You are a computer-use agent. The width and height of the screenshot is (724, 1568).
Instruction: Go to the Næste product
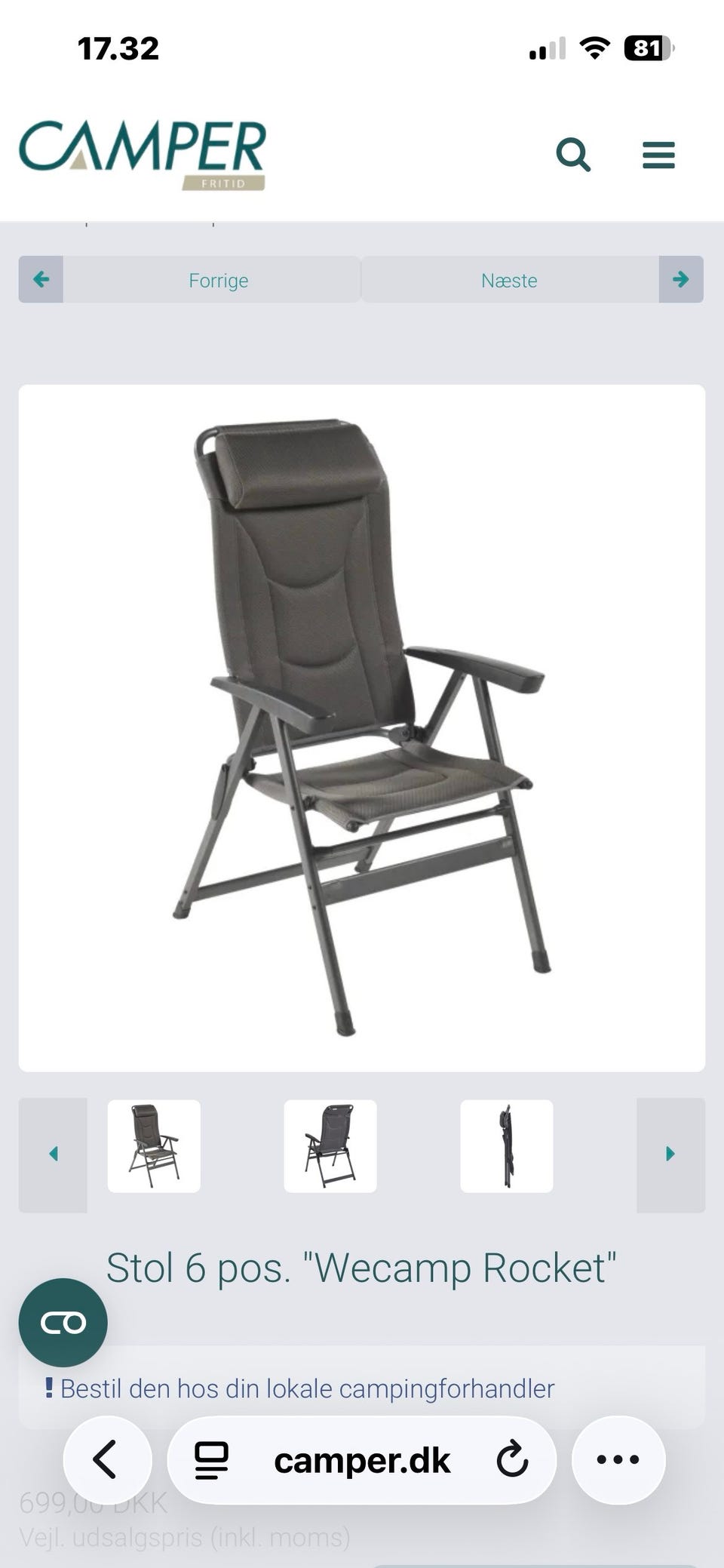[x=532, y=280]
